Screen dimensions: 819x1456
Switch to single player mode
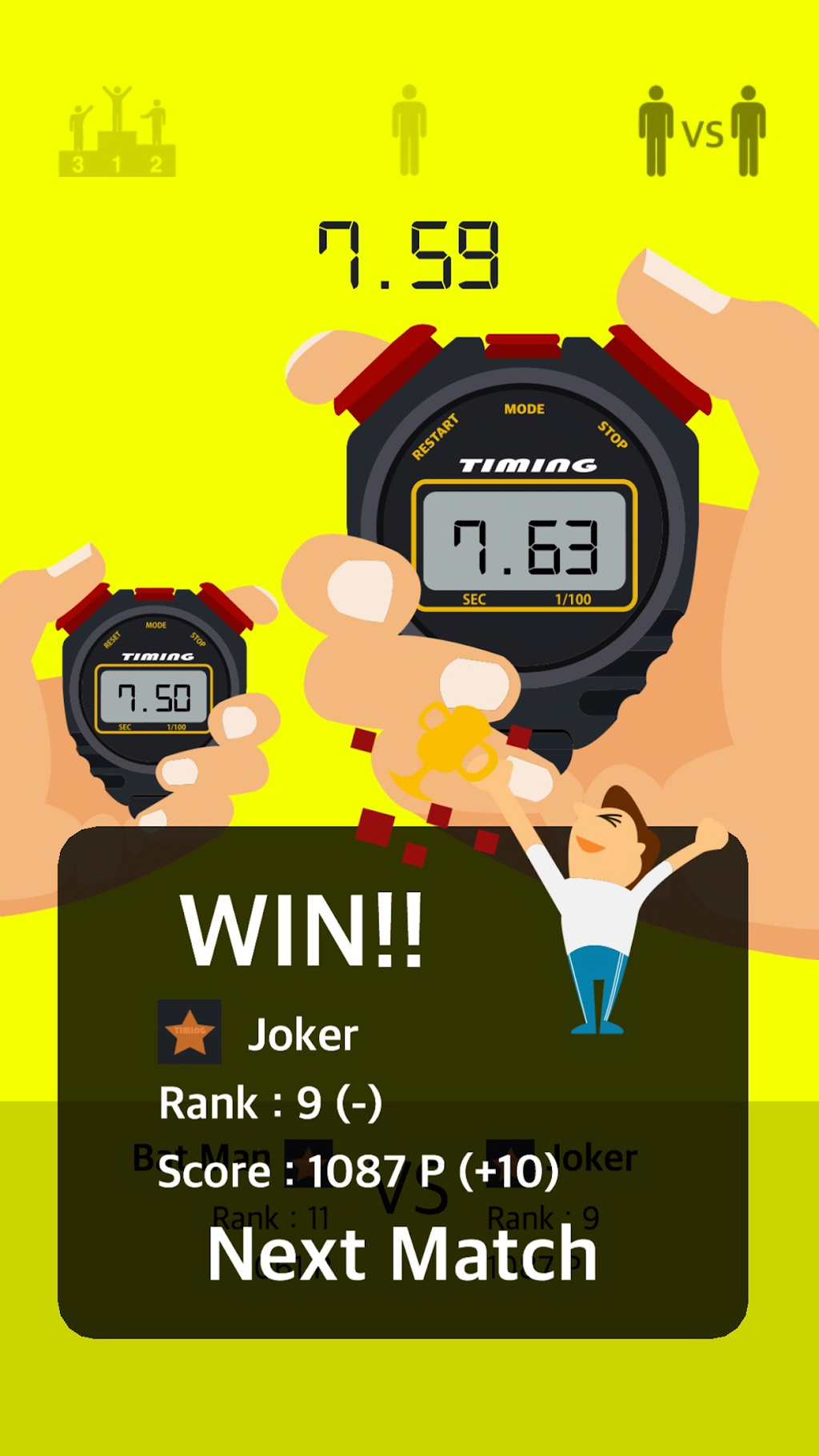[409, 130]
